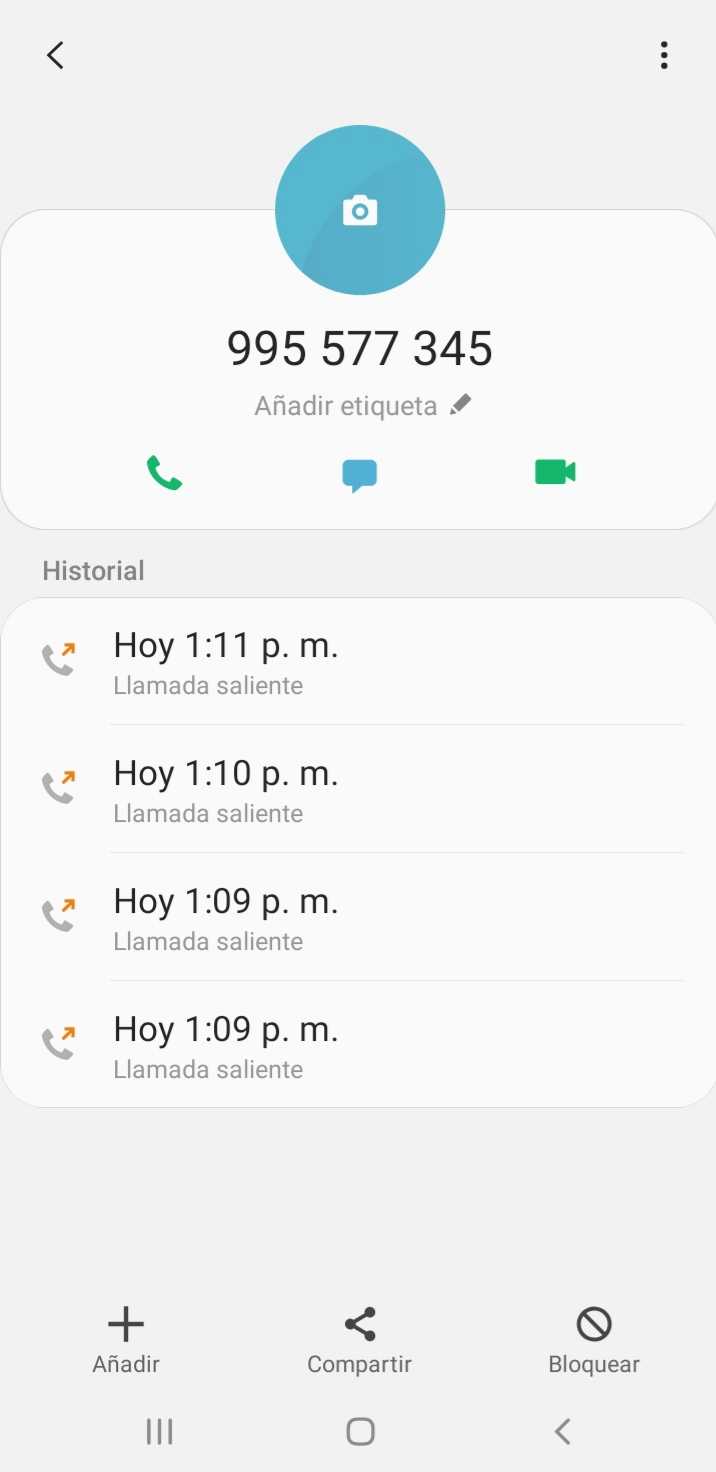716x1472 pixels.
Task: Go back using the top-left arrow
Action: click(x=56, y=55)
